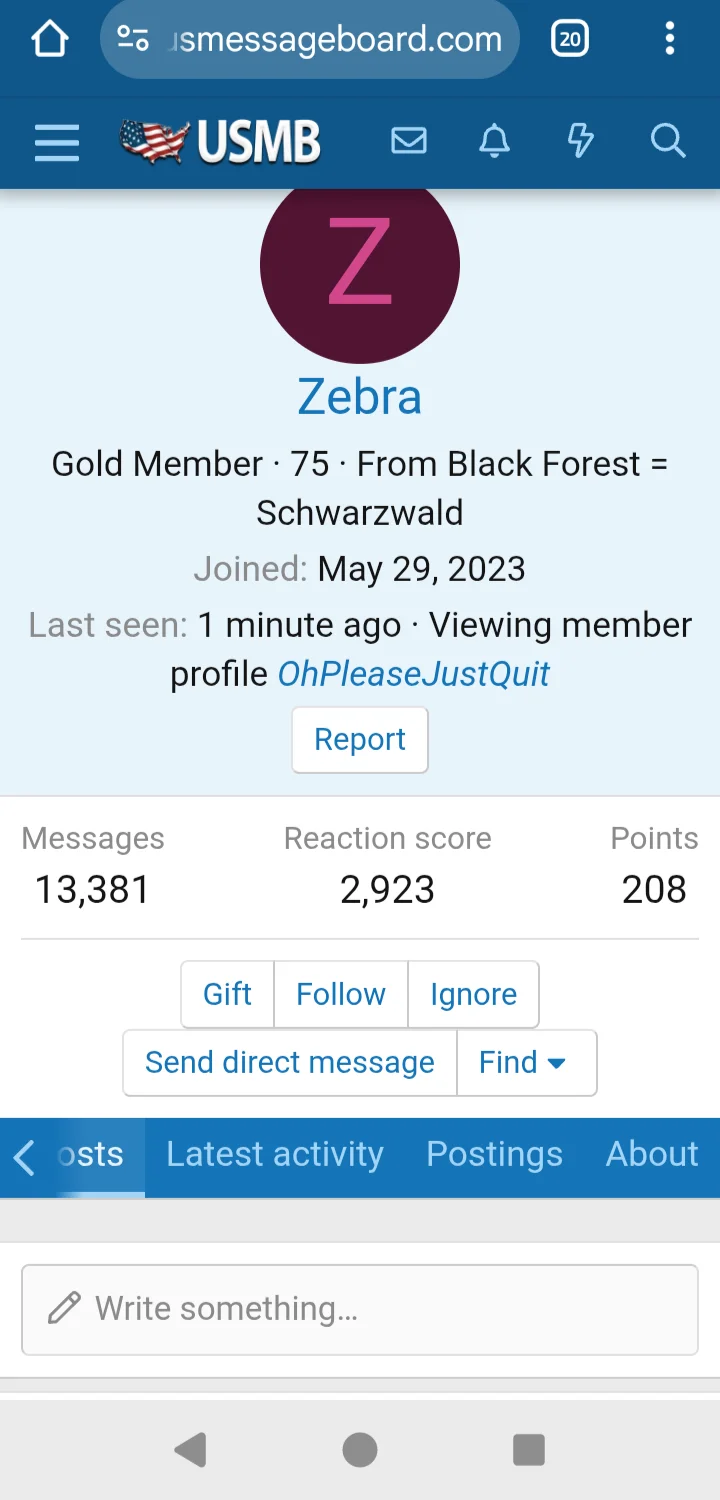
Task: Open the USMB direct messages envelope icon
Action: point(409,141)
